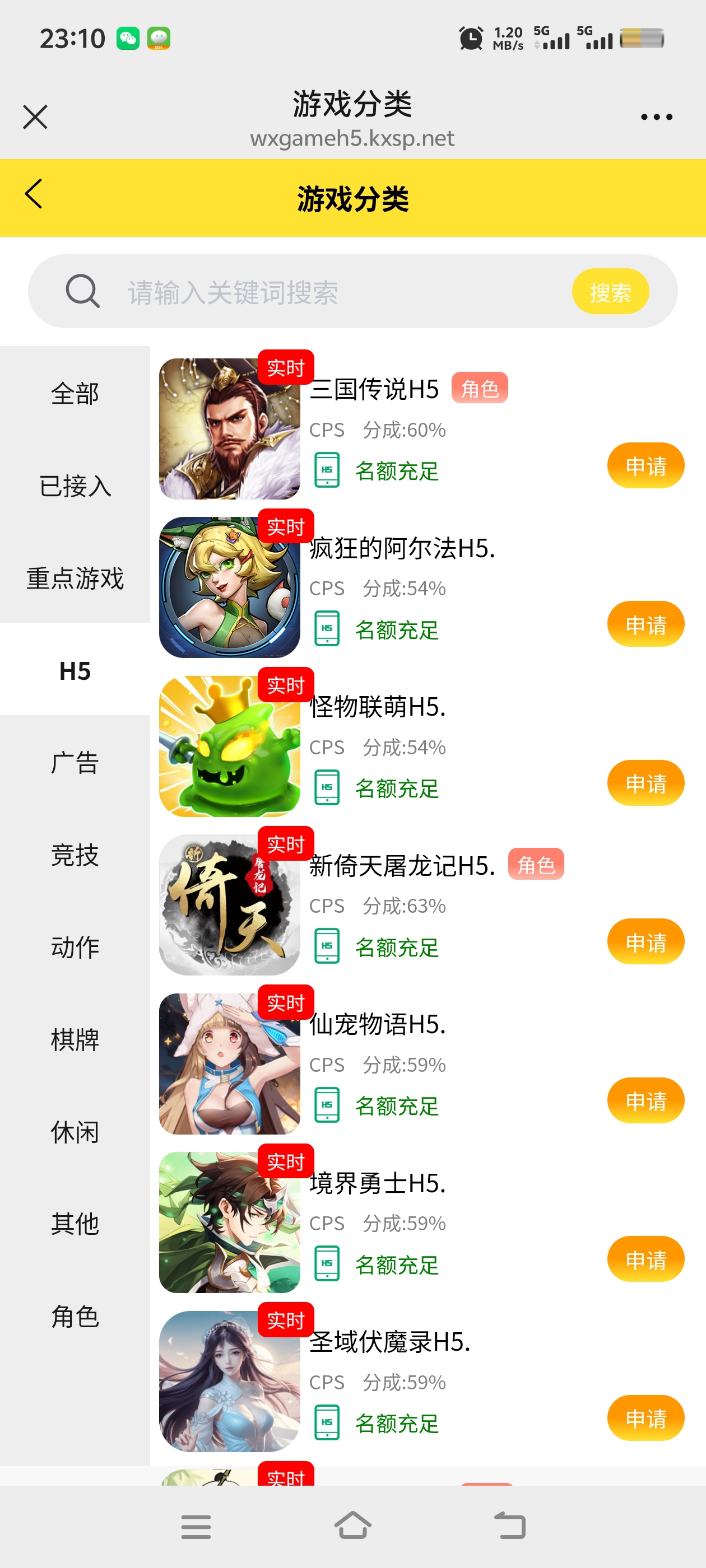
Task: Apply for 三国传说H5 with 申请
Action: pyautogui.click(x=645, y=466)
